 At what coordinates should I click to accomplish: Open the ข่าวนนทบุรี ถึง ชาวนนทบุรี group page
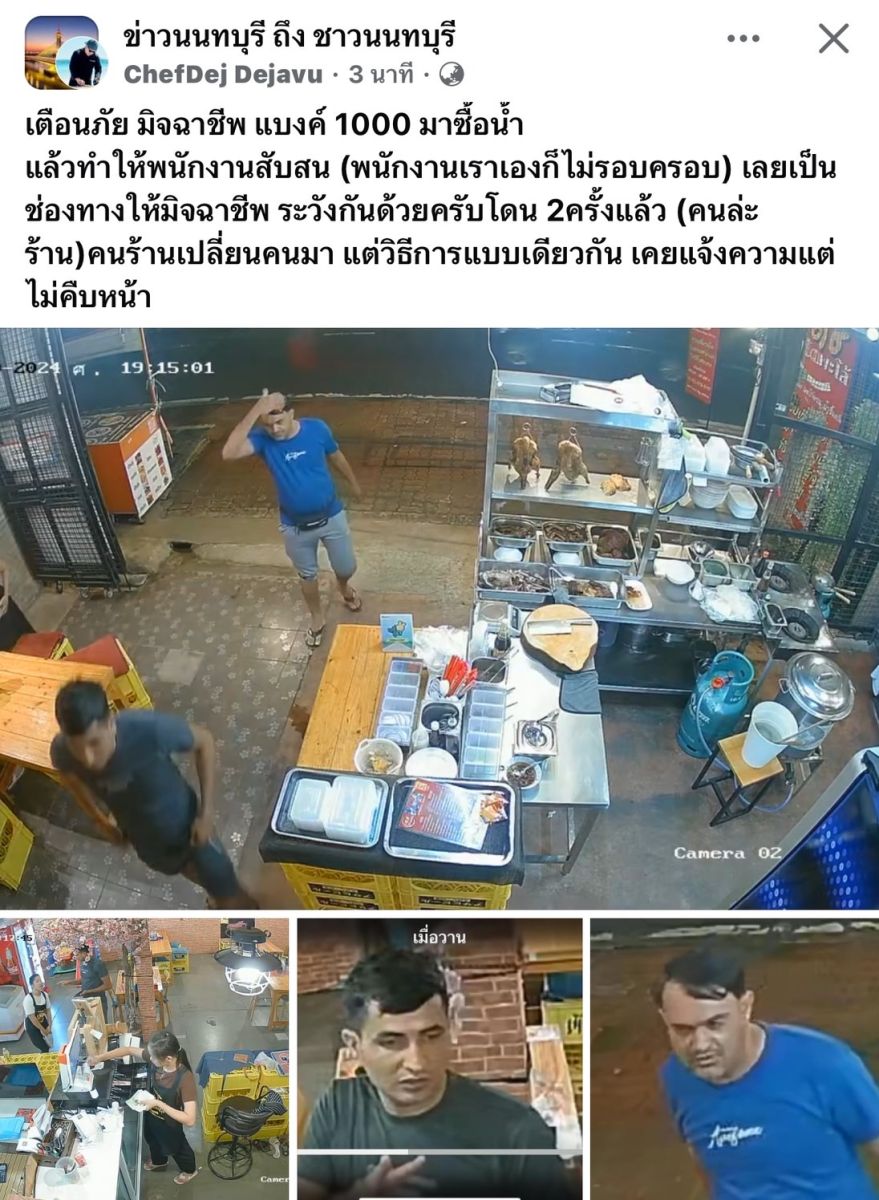point(288,37)
